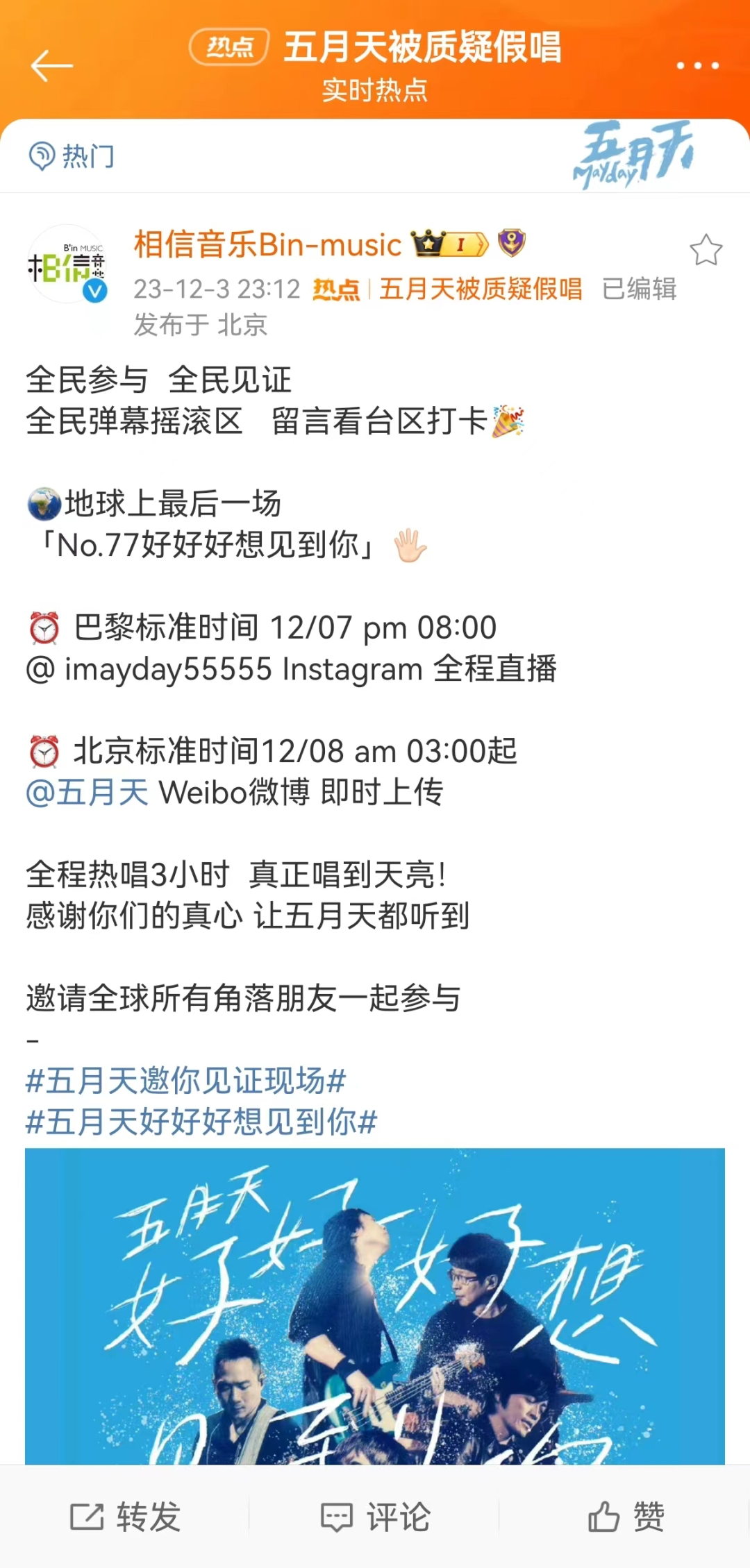This screenshot has width=750, height=1568.
Task: Open the @五月天 mention link
Action: coord(87,792)
